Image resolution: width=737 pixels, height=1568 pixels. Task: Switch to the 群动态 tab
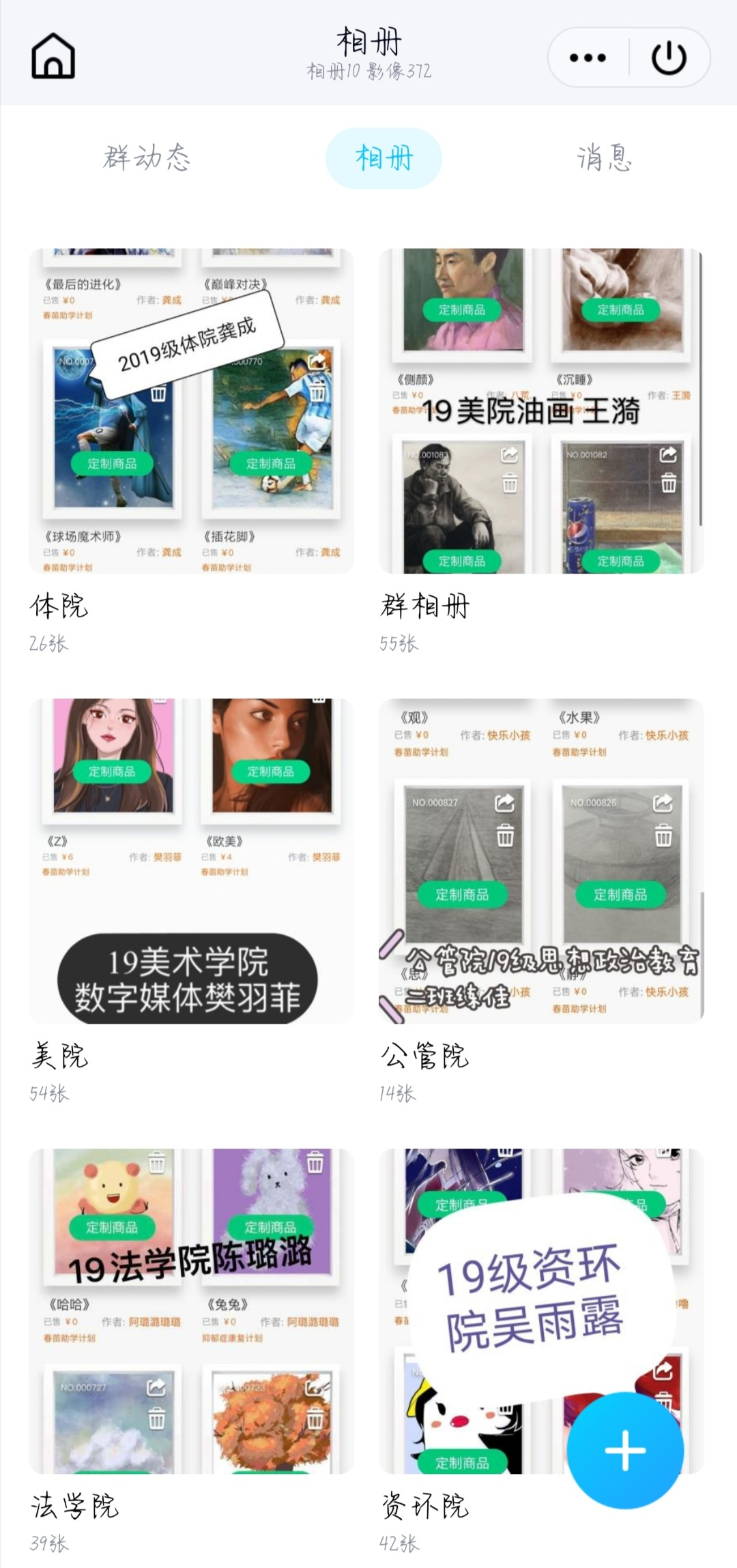pos(147,158)
